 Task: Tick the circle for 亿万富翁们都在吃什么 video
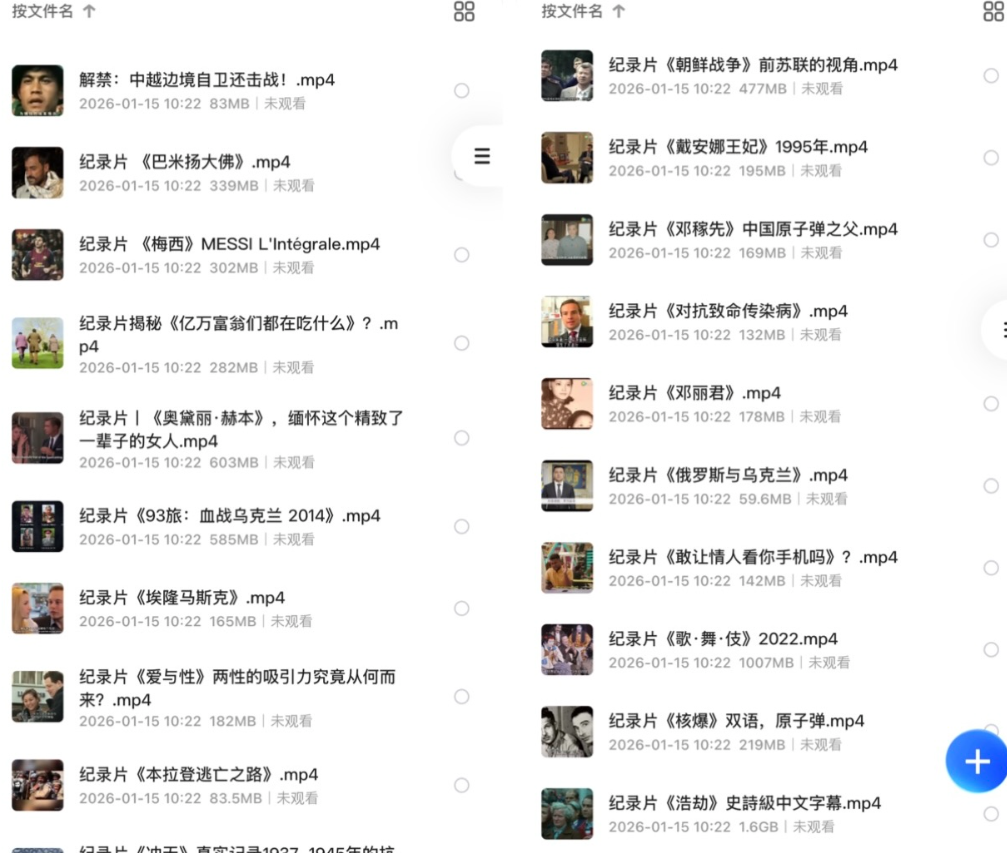pyautogui.click(x=461, y=343)
